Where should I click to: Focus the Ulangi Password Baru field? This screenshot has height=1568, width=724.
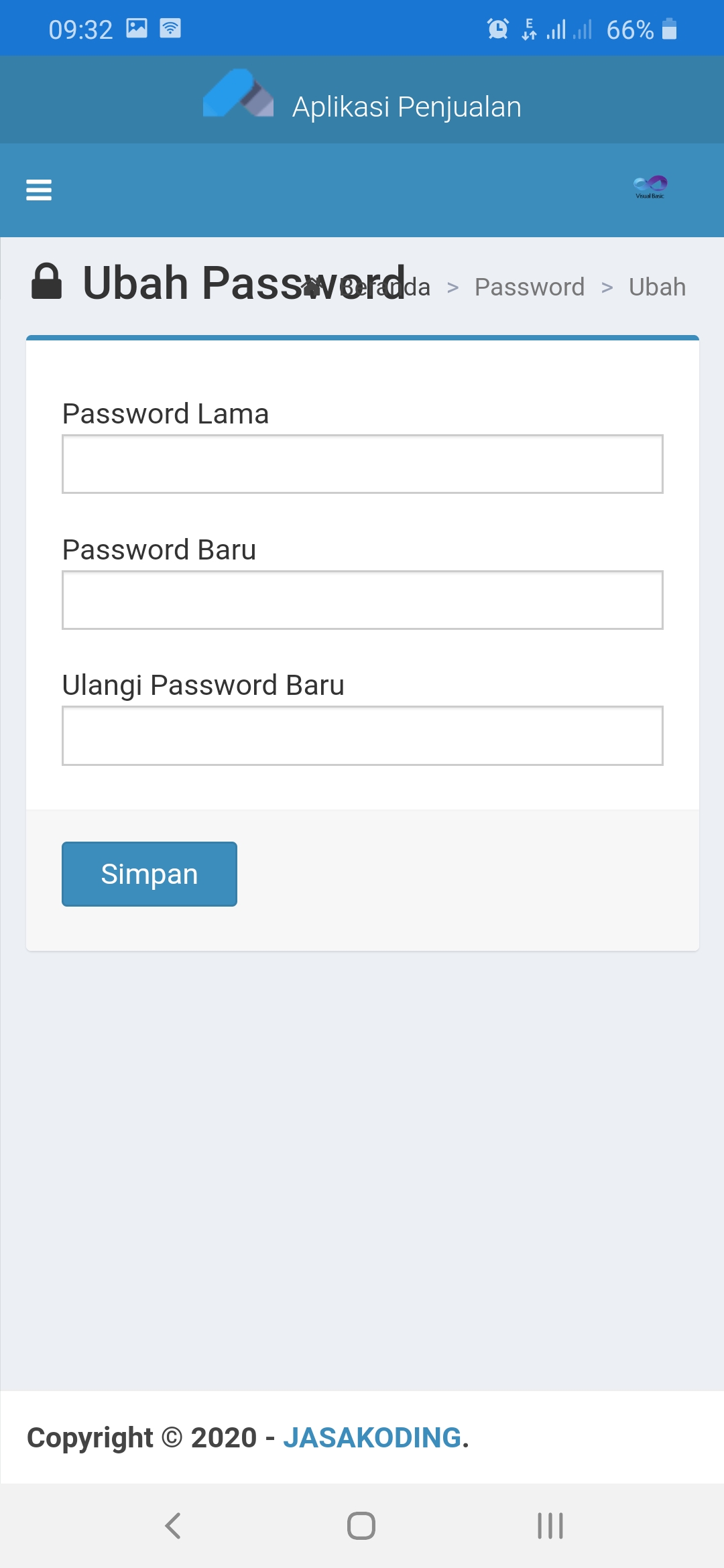click(362, 736)
